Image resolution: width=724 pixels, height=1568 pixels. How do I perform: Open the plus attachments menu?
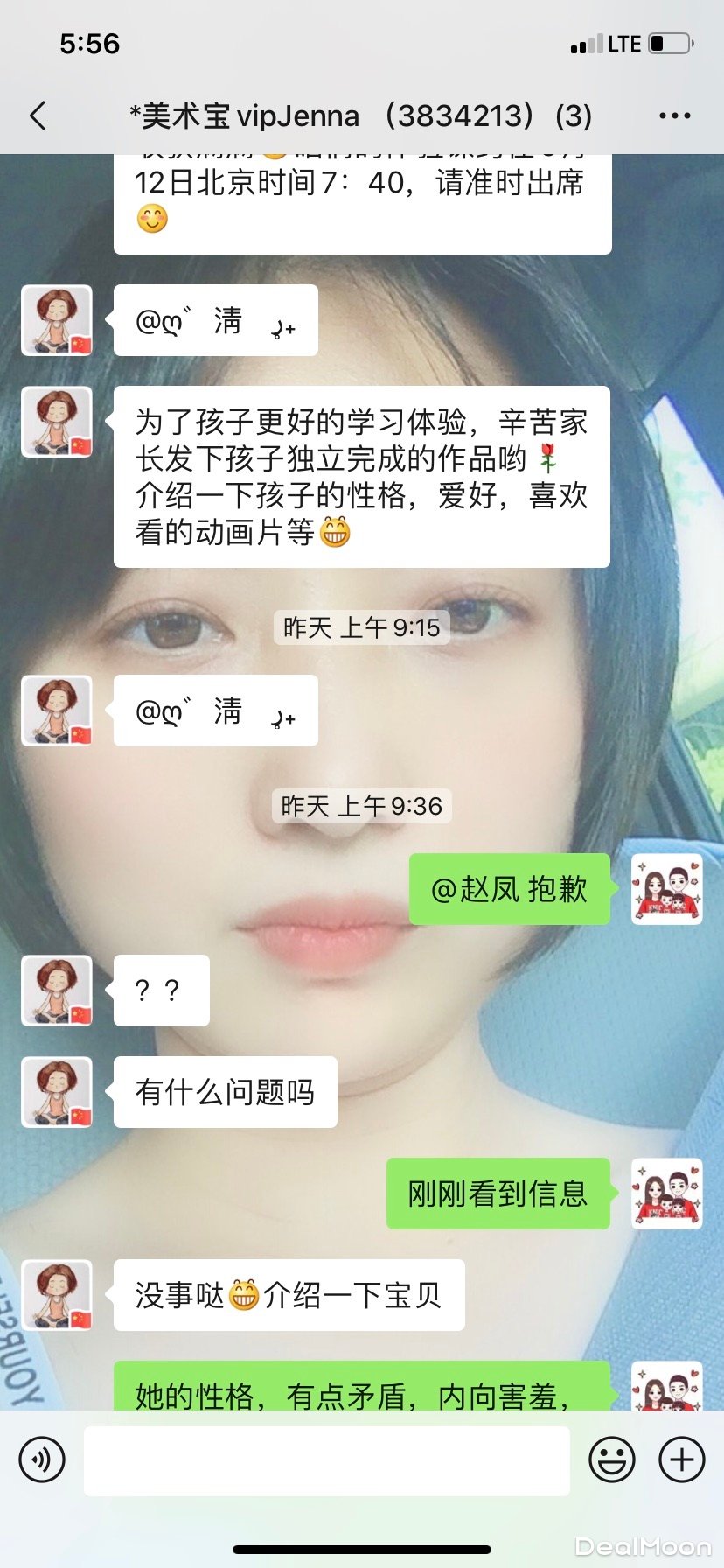pyautogui.click(x=682, y=1459)
